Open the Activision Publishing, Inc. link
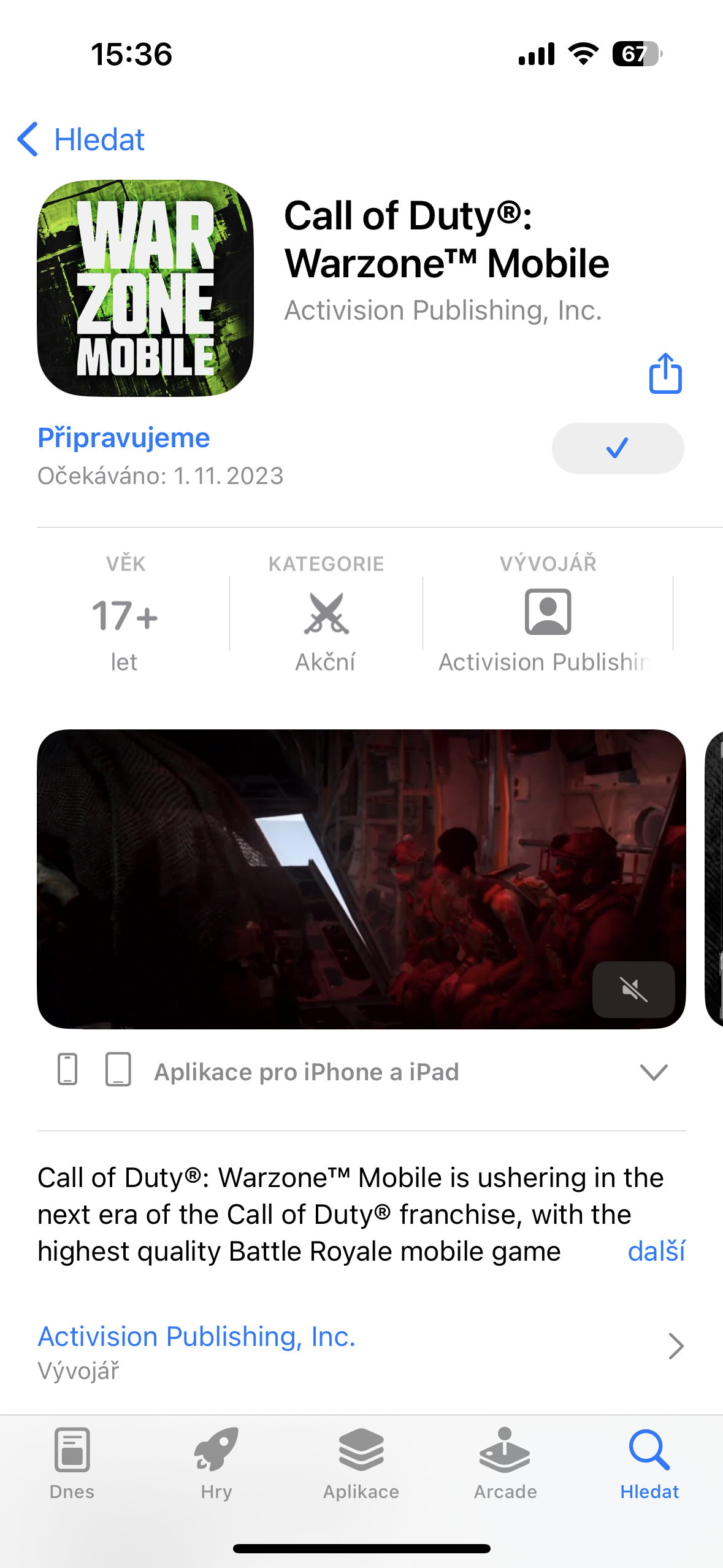 pyautogui.click(x=196, y=1335)
